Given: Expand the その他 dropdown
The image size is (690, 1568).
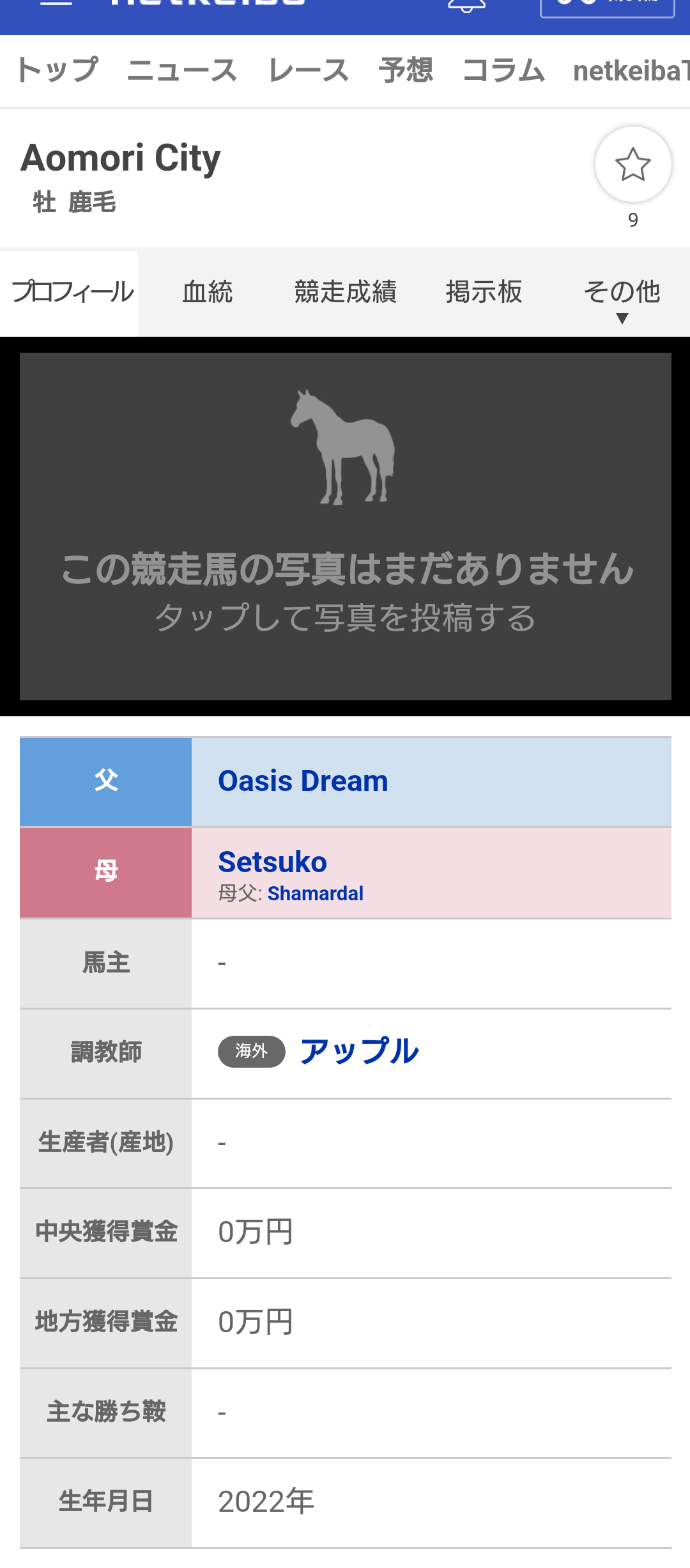Looking at the screenshot, I should click(622, 297).
